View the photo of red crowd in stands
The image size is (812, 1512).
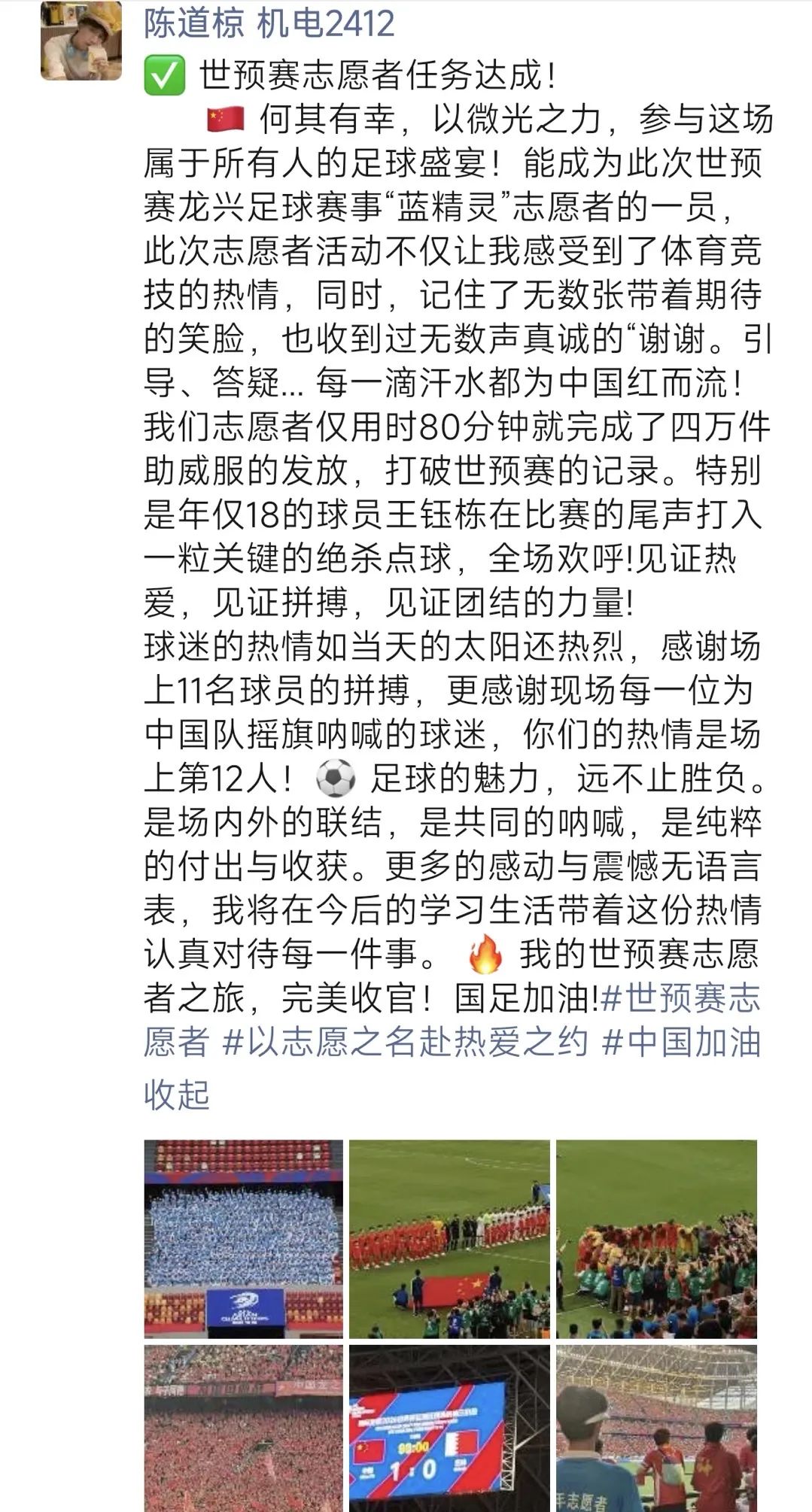click(243, 1429)
